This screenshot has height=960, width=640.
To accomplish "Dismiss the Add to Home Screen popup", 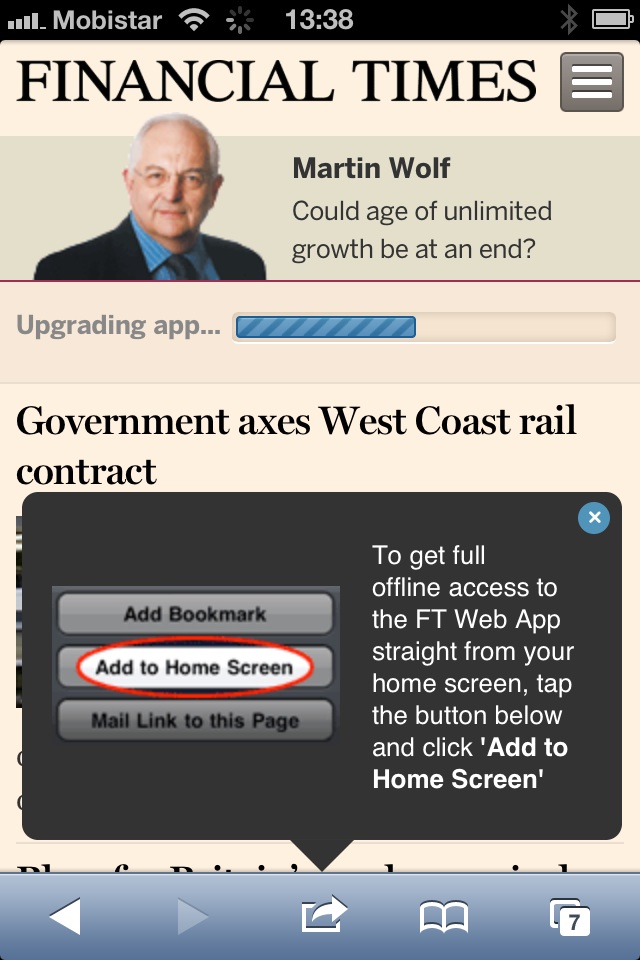I will pos(594,517).
